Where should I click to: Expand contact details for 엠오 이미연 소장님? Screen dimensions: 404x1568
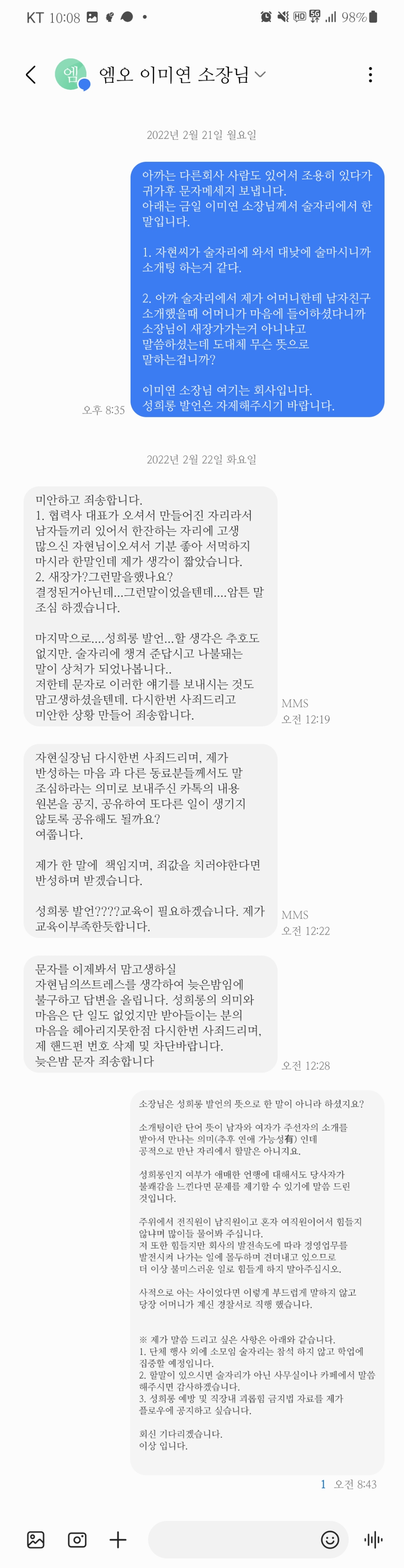click(261, 74)
